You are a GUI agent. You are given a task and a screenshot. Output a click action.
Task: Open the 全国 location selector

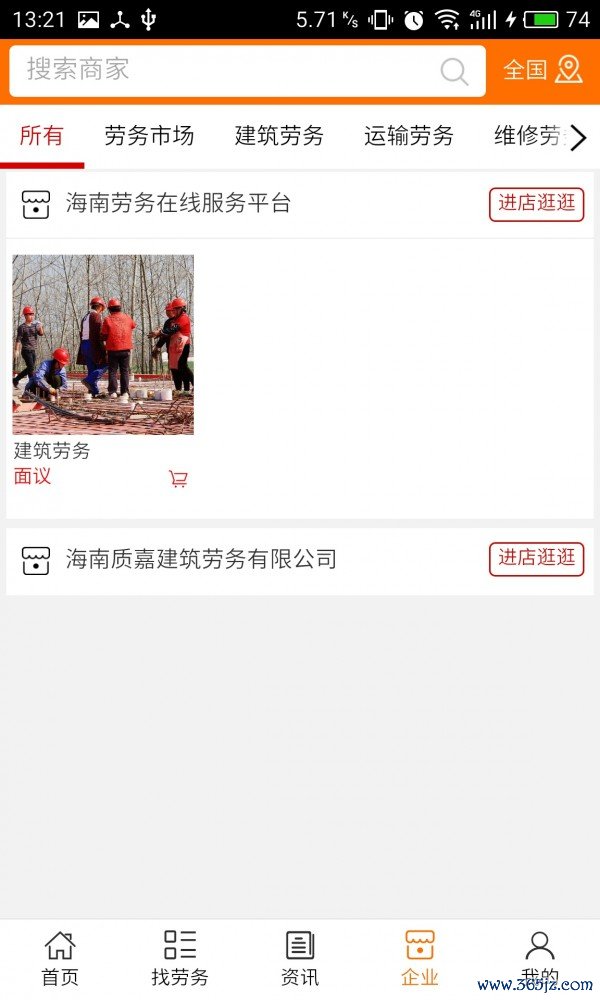tap(542, 70)
